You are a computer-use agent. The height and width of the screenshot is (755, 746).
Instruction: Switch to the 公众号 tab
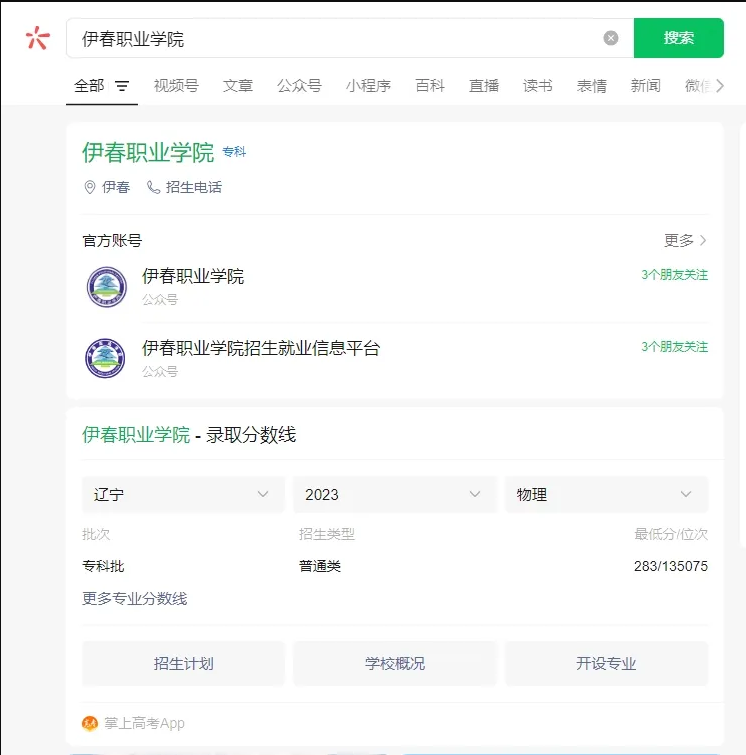(299, 86)
